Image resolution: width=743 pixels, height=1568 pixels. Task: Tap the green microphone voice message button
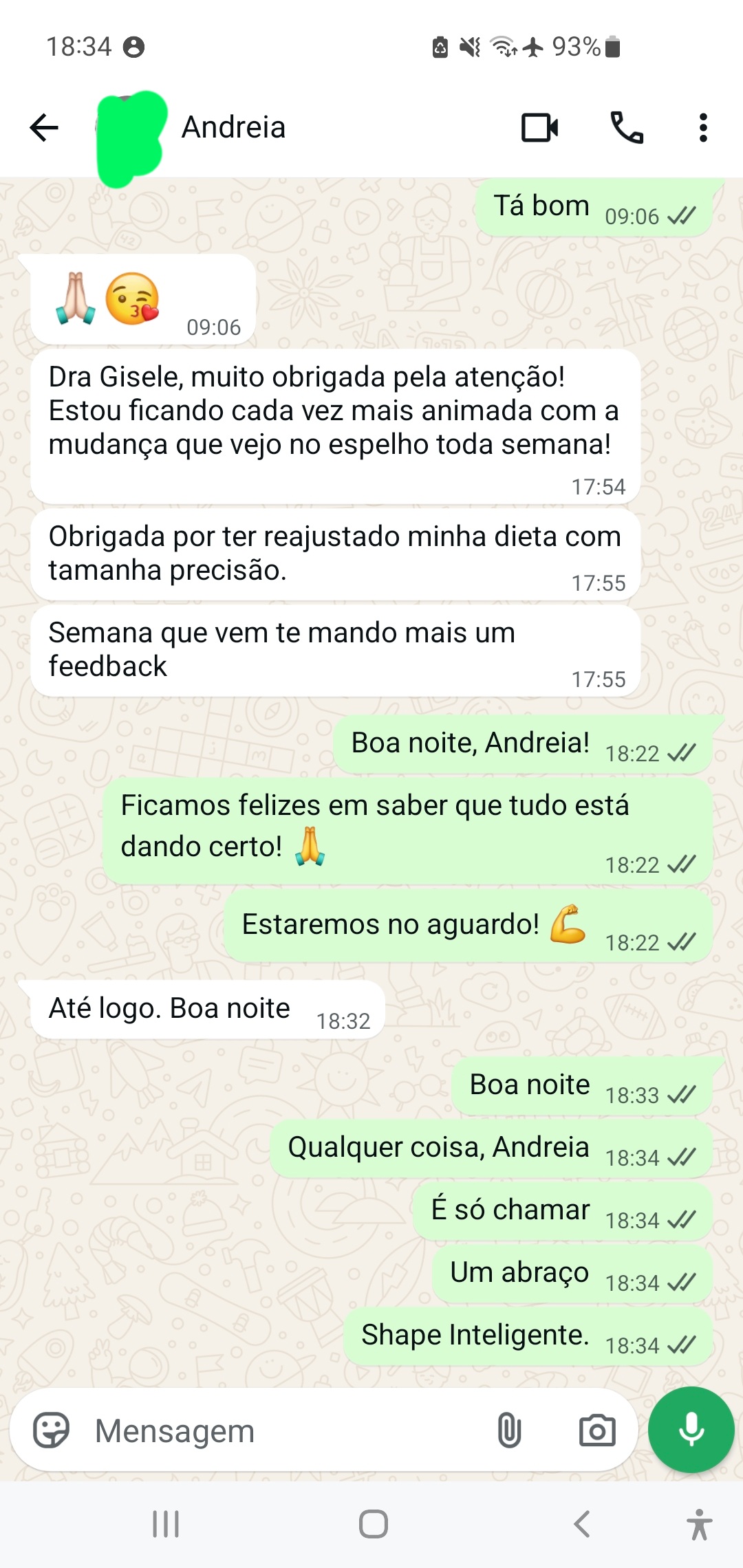[691, 1430]
